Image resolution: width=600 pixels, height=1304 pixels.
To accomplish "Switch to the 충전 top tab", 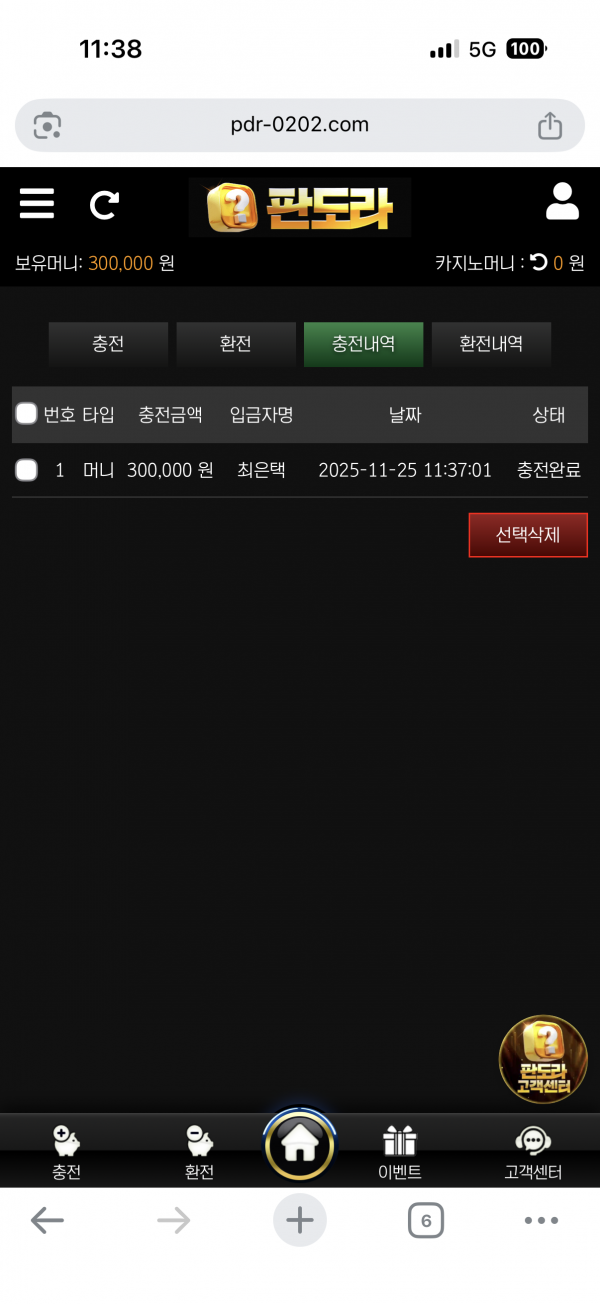I will coord(108,344).
